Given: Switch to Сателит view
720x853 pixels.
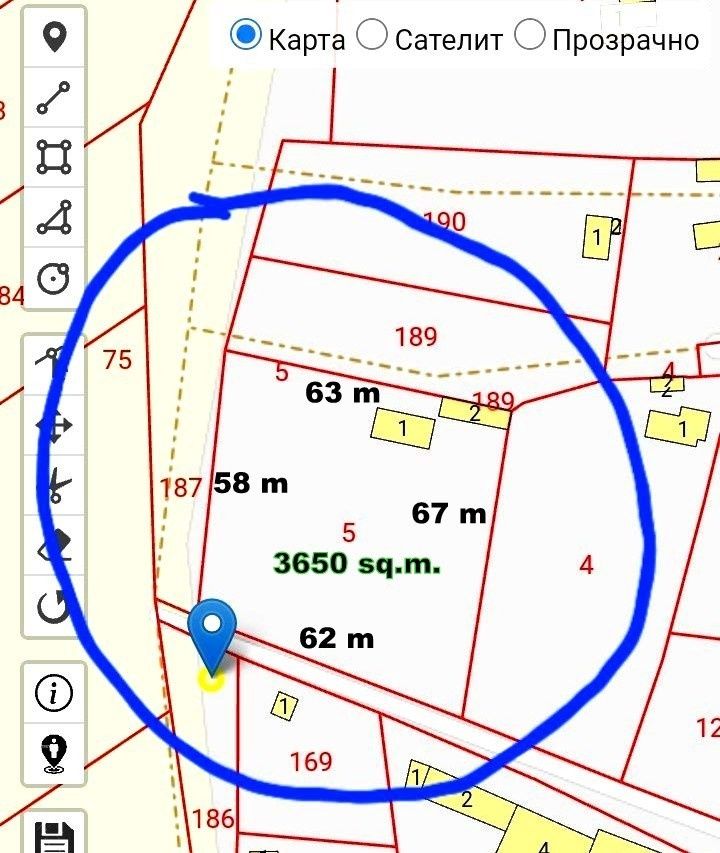Looking at the screenshot, I should tap(372, 37).
